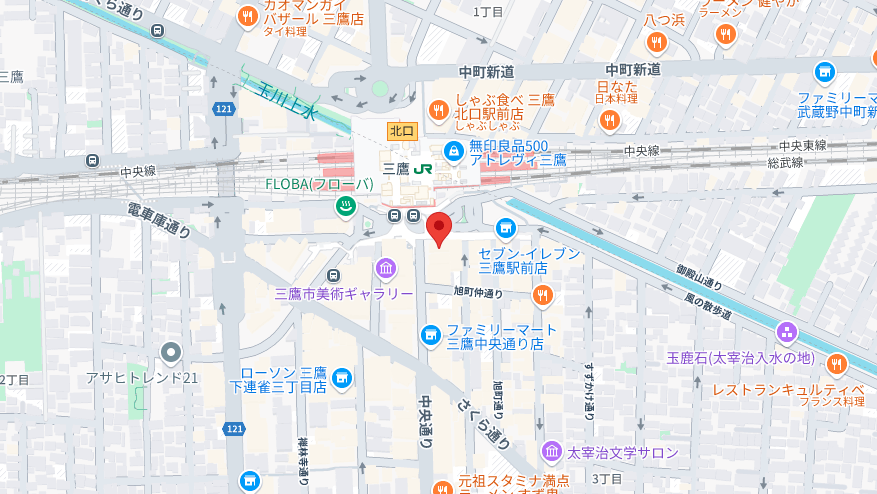Select the 無印良品500 アトレヴィ三鷹 shop marker
877x494 pixels.
(453, 150)
